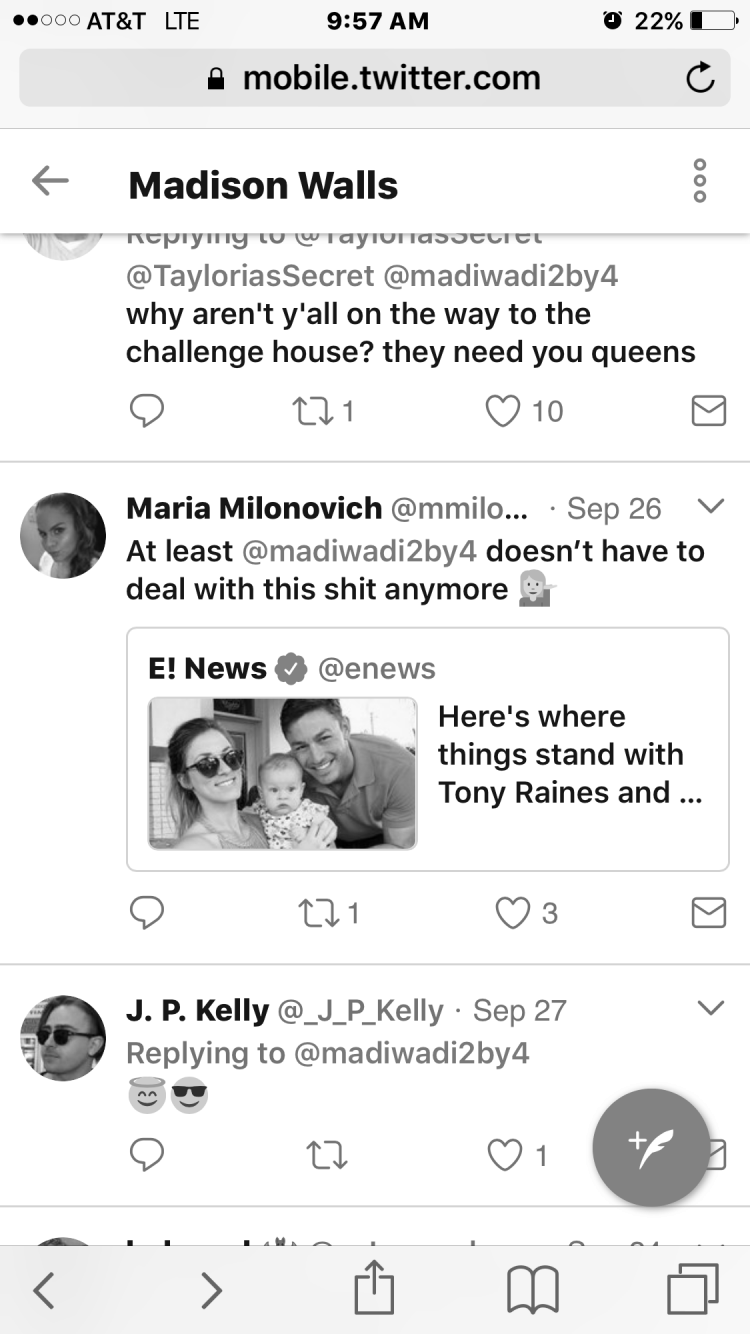Send Maria Milonovich's tweet via direct message
Screen dimensions: 750x1334
coord(709,913)
